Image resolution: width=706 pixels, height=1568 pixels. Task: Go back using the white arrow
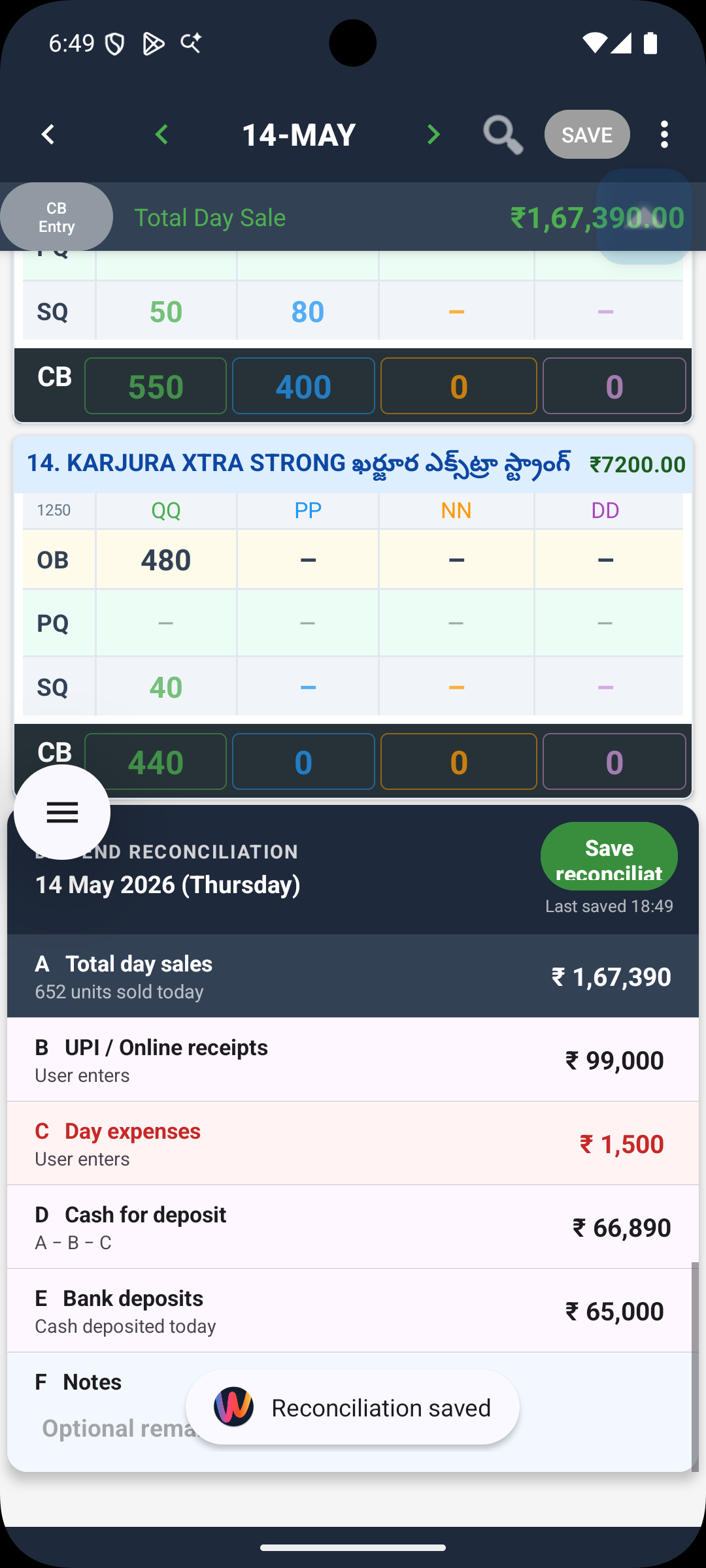click(48, 135)
